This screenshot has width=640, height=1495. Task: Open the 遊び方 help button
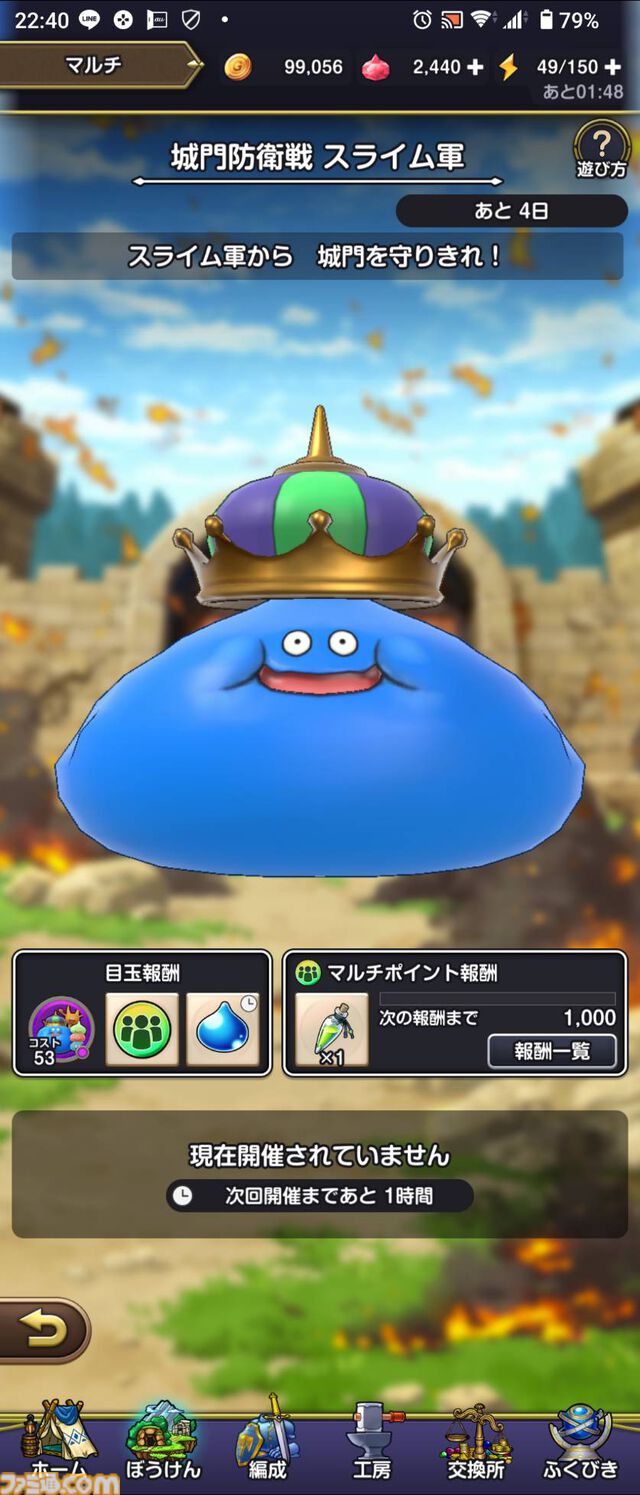coord(600,151)
